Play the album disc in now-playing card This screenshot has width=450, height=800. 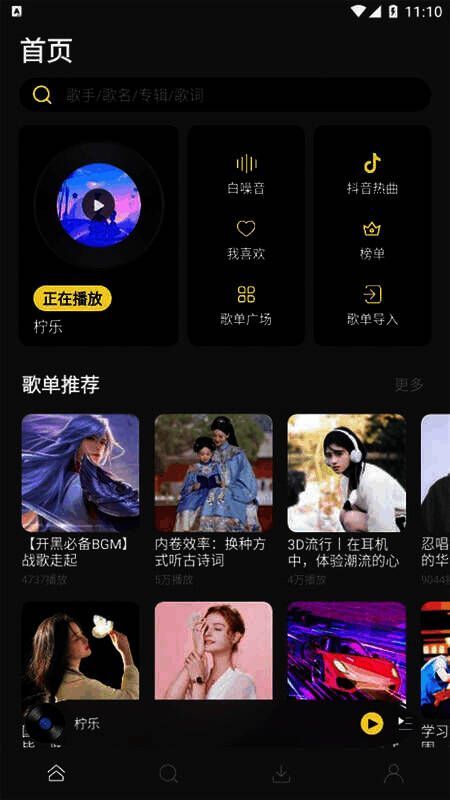(x=98, y=205)
